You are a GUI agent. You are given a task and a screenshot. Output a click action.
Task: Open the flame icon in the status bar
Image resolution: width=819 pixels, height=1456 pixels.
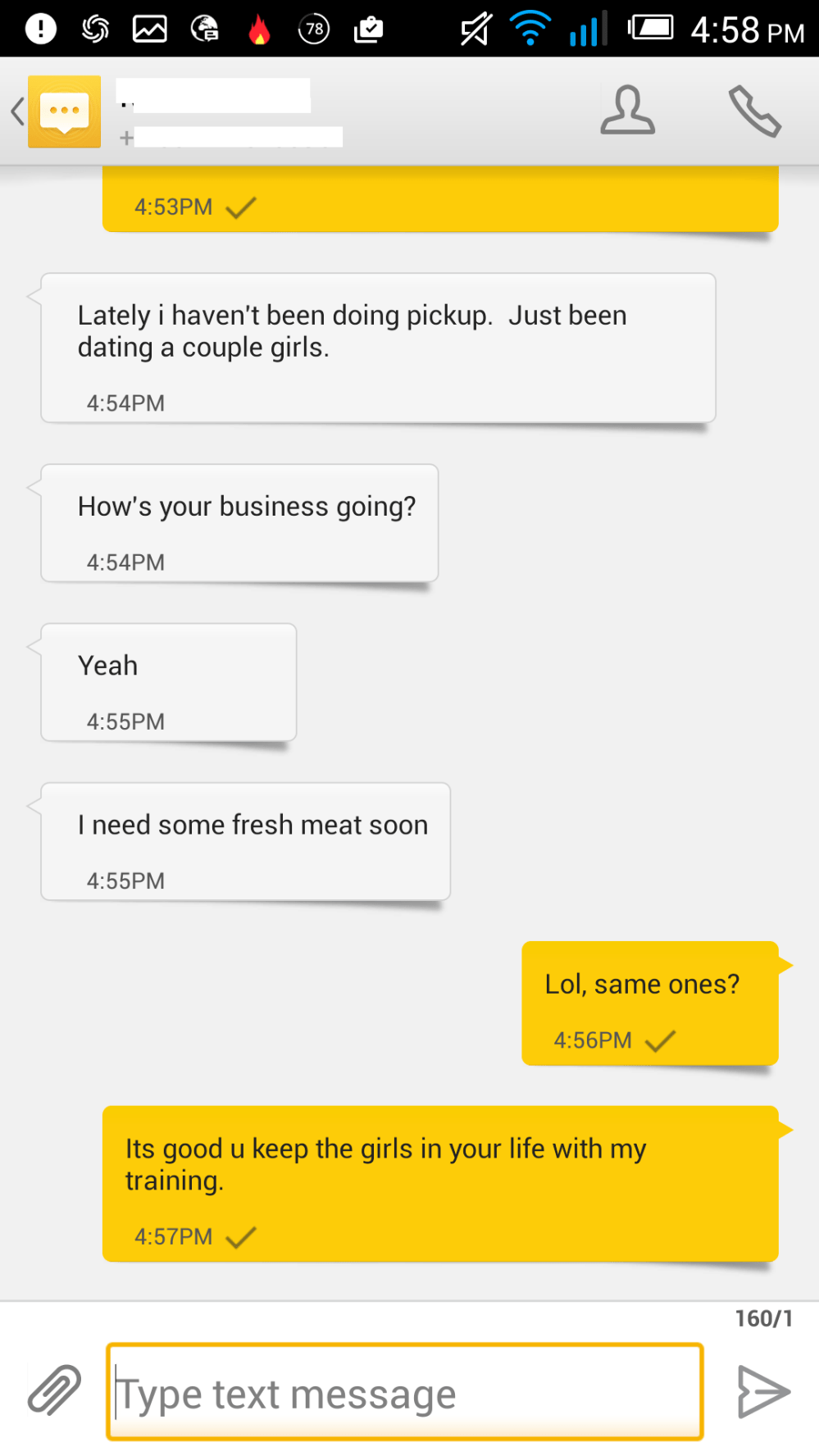click(x=260, y=27)
